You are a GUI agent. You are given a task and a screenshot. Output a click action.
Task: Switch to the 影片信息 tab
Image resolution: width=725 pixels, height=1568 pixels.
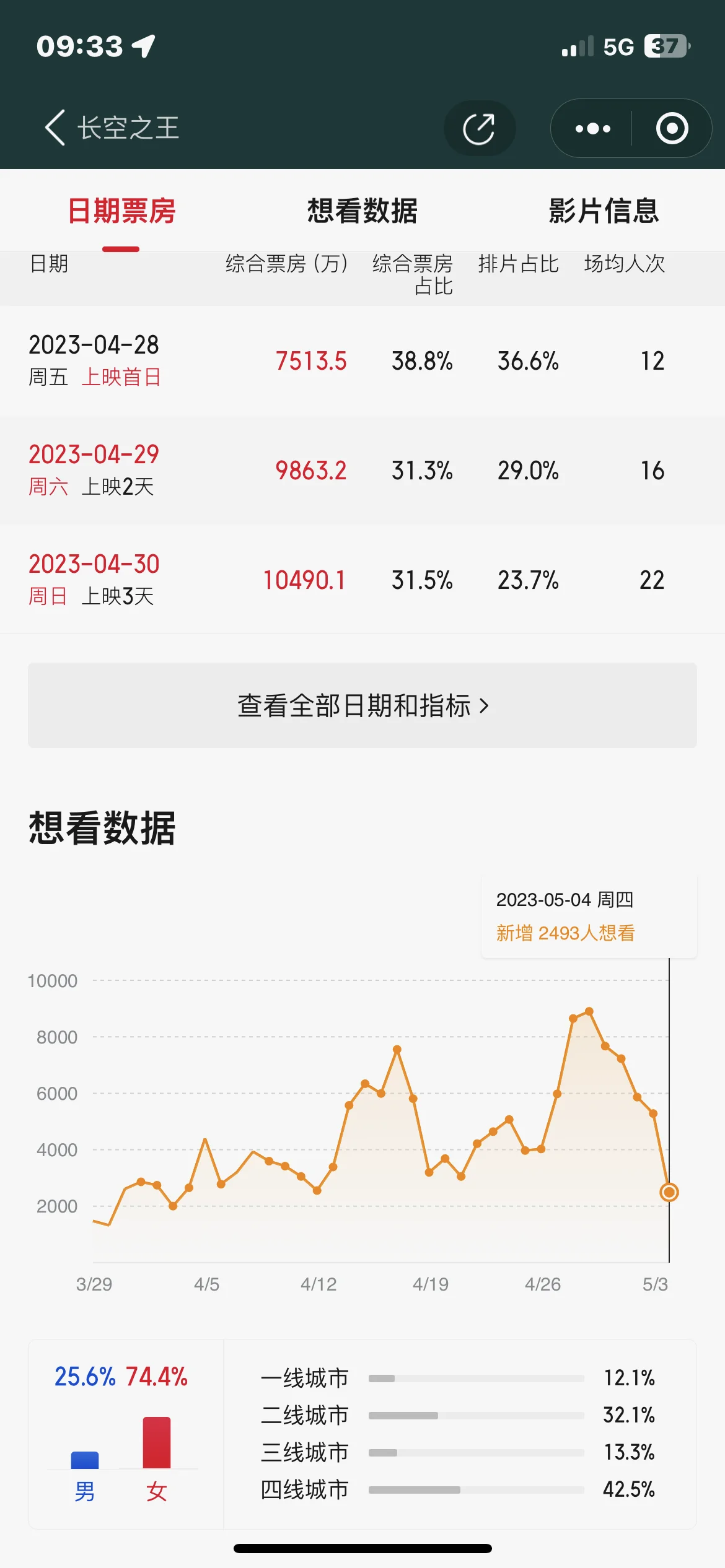(x=604, y=211)
